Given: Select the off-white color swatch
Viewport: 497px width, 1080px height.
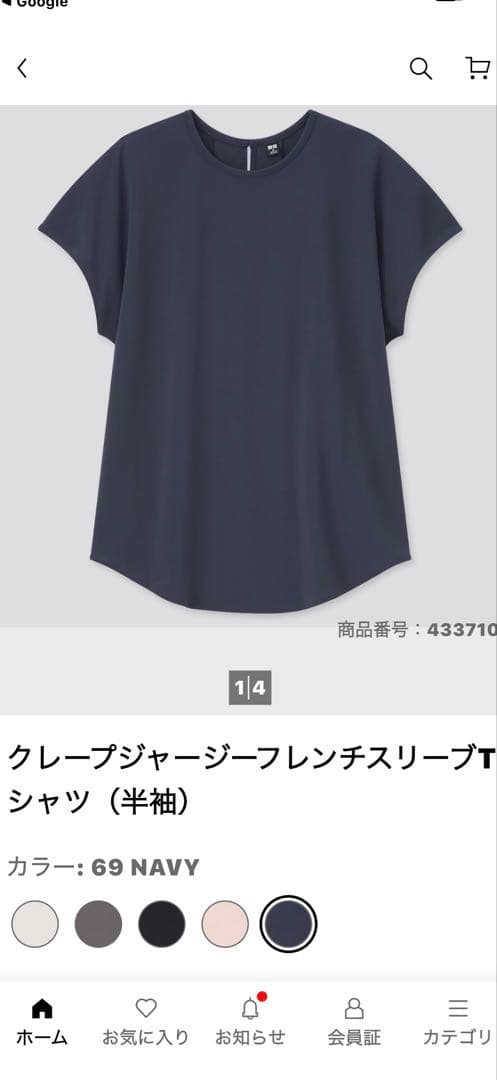Looking at the screenshot, I should coord(35,924).
